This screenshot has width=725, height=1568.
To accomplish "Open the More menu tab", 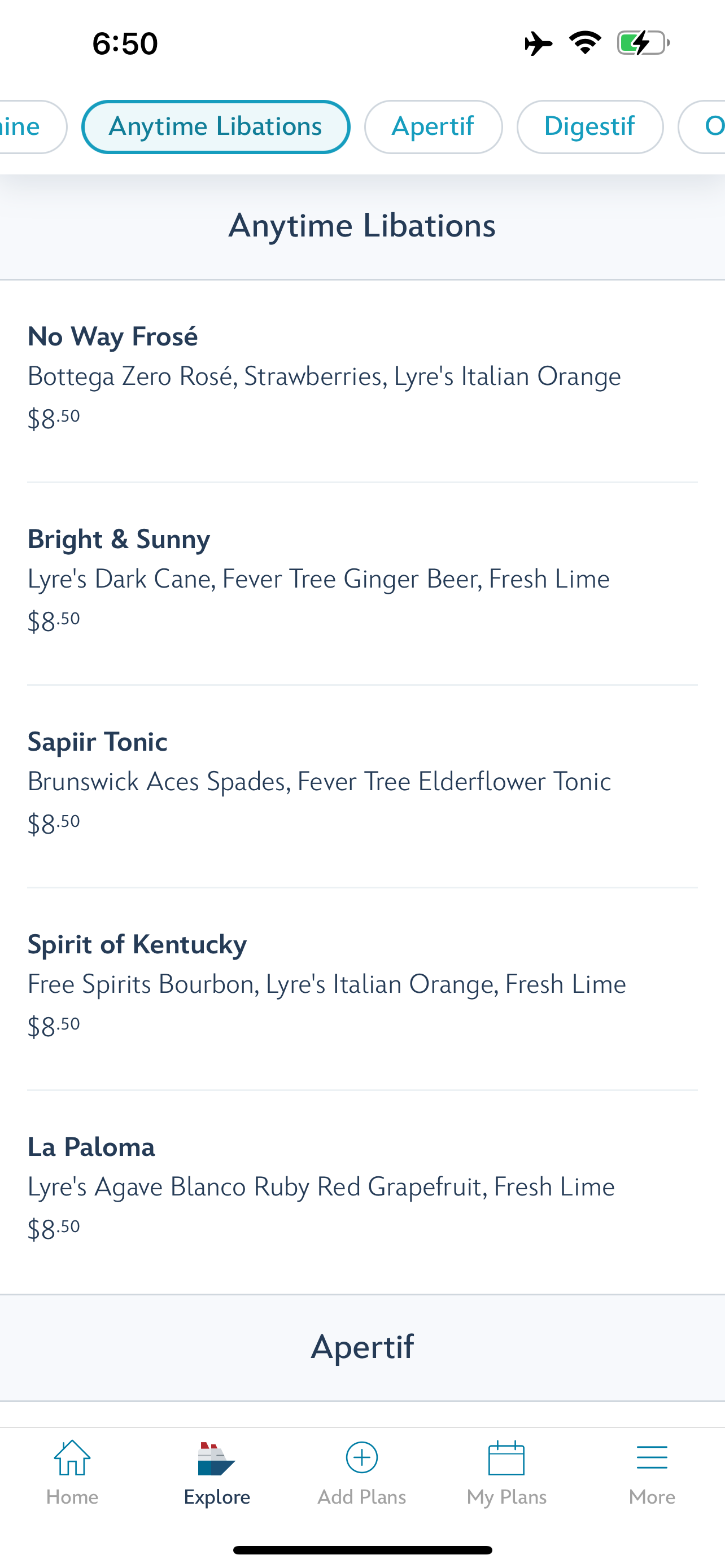I will (652, 1473).
